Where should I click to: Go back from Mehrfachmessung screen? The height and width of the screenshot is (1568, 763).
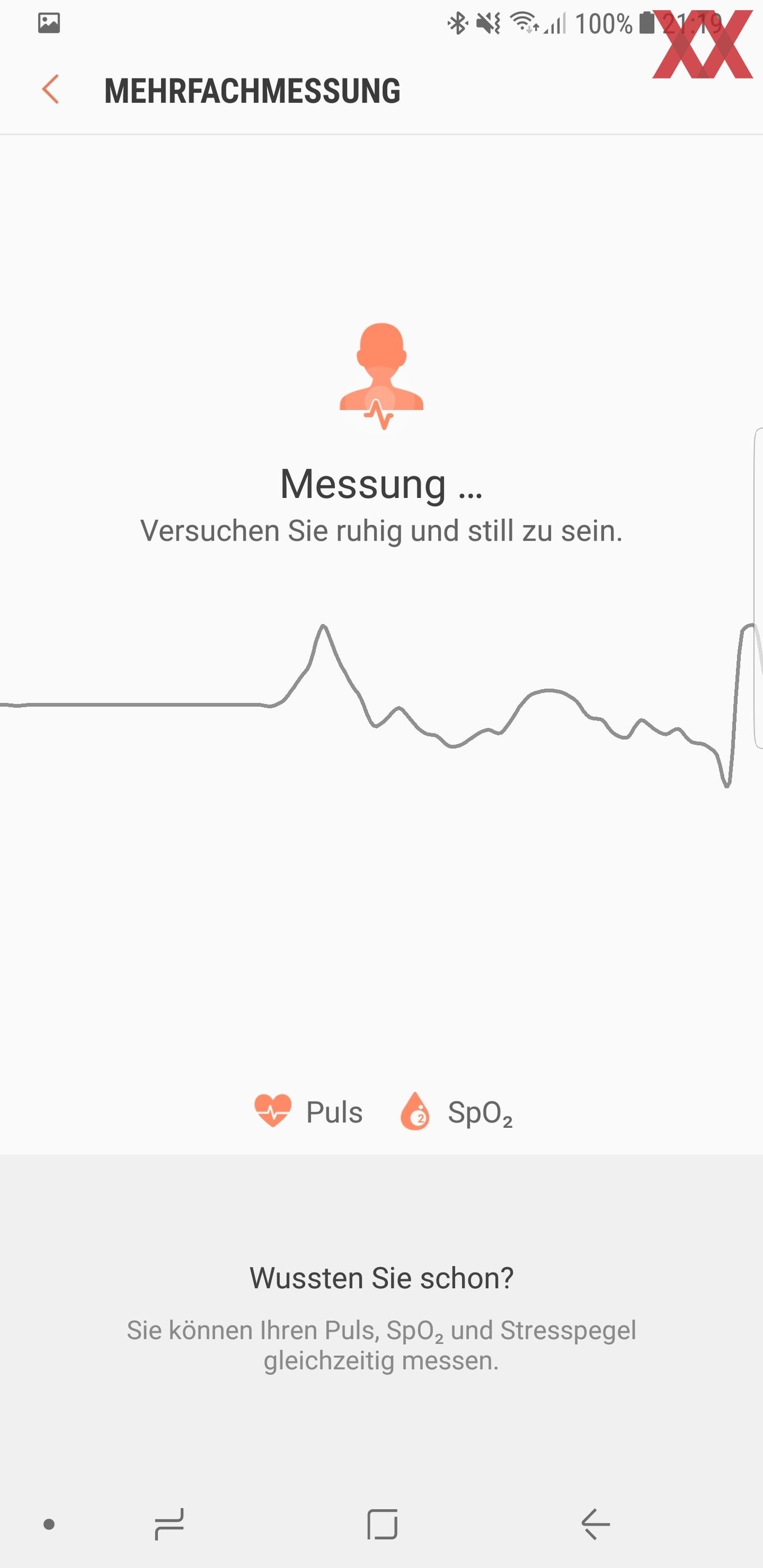[x=50, y=90]
